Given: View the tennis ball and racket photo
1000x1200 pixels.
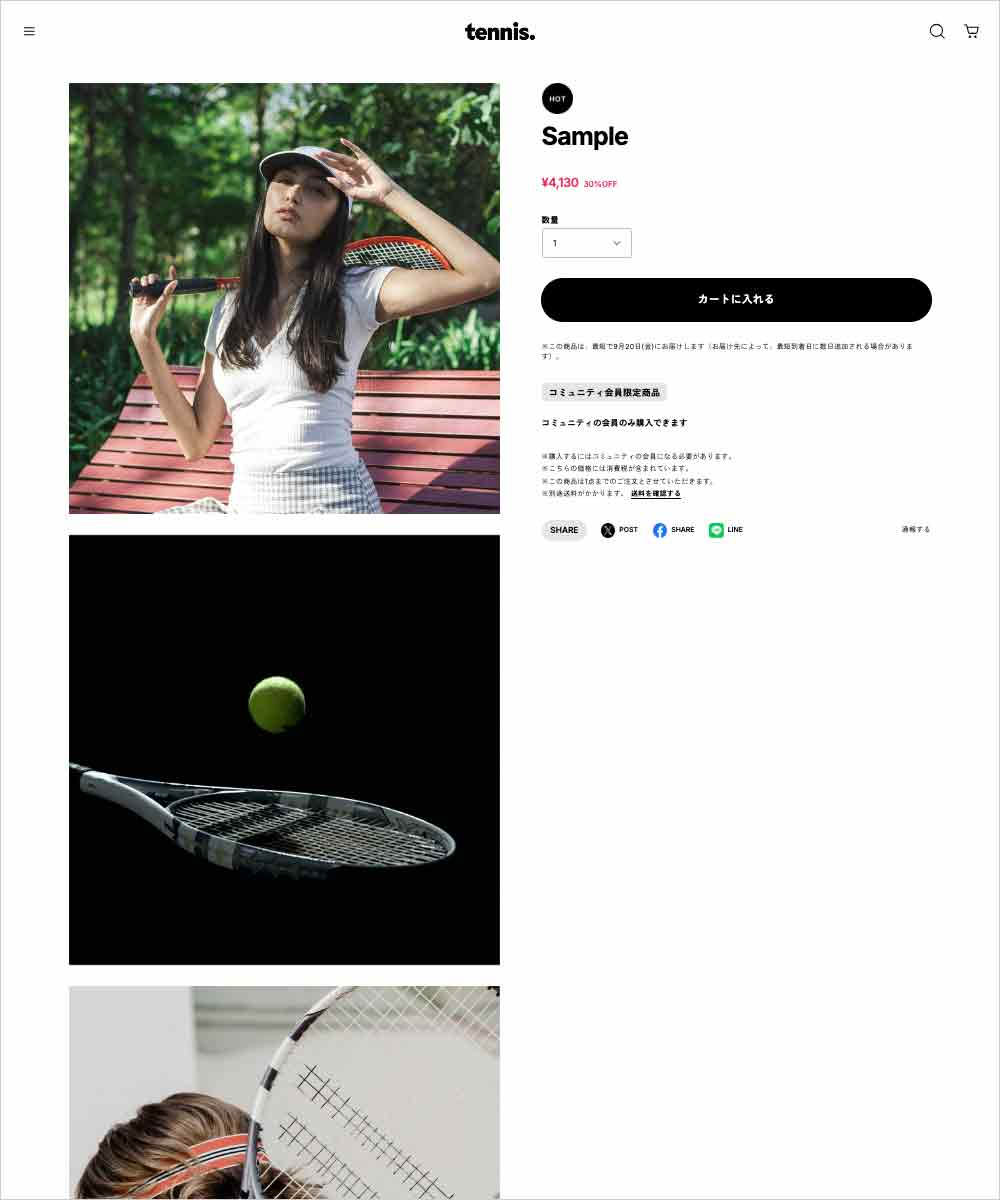Looking at the screenshot, I should pos(284,749).
